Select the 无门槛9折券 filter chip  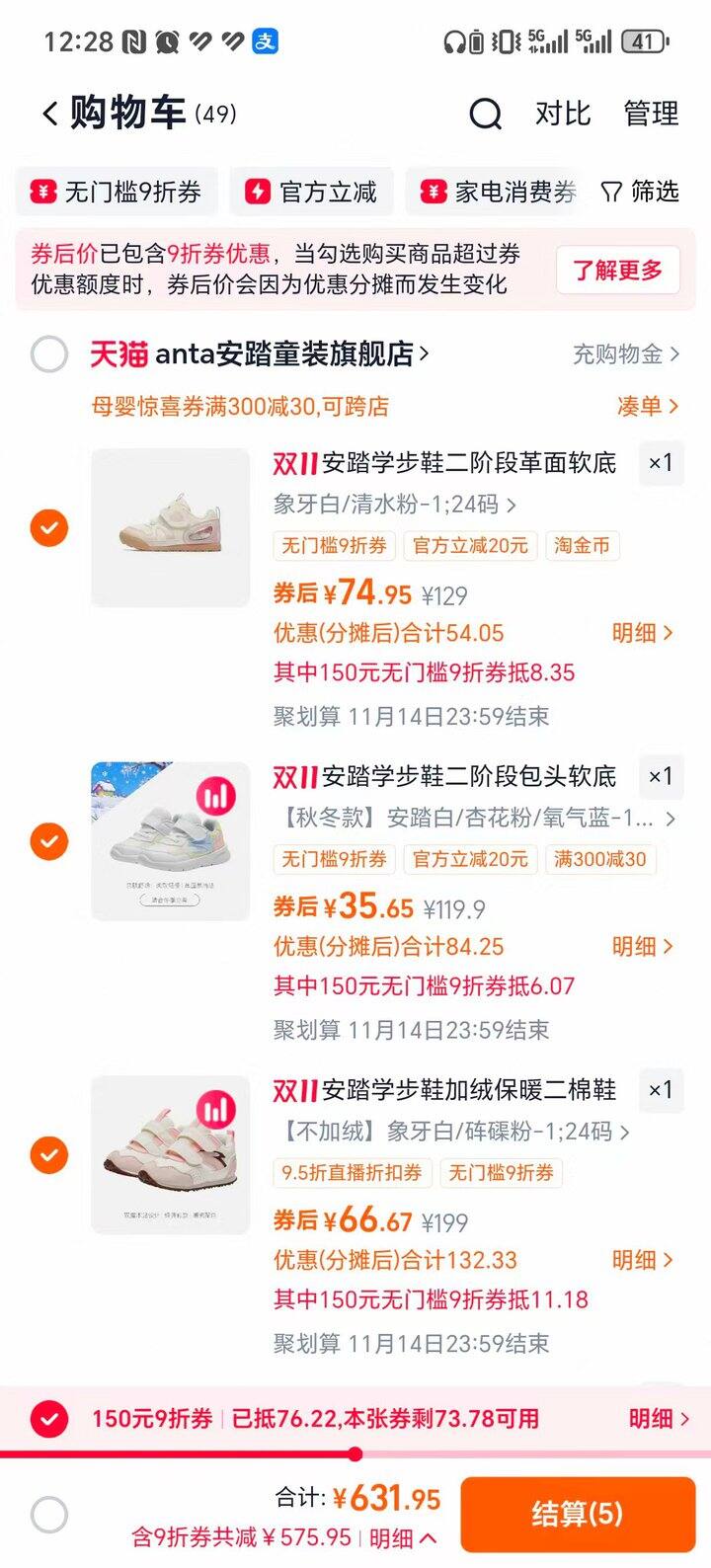click(117, 192)
